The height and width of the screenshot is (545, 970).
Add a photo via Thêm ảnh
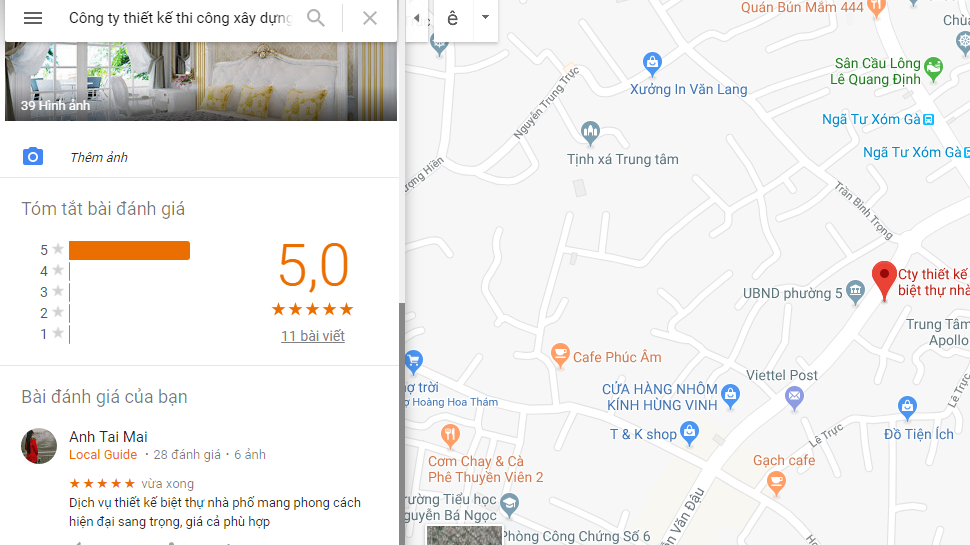point(98,157)
